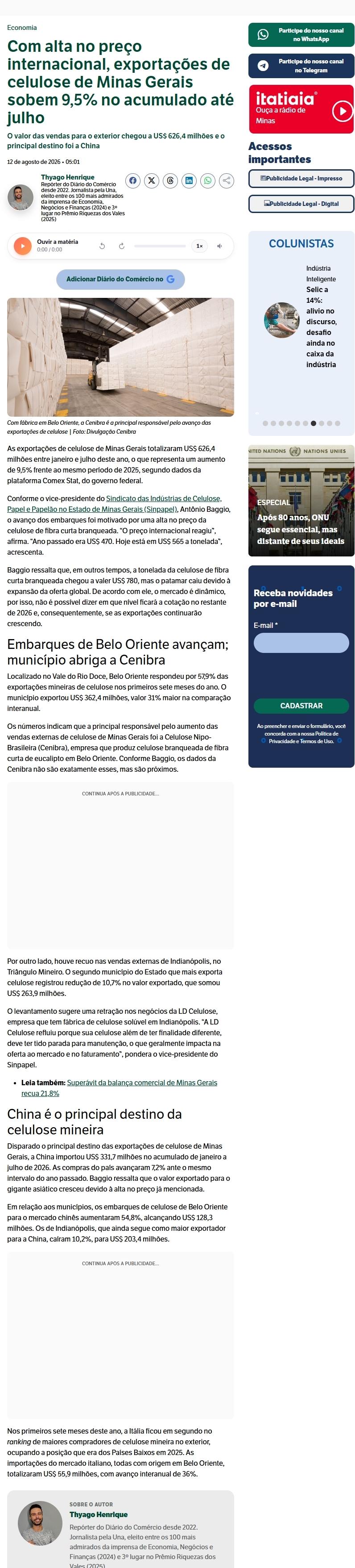Open Publicidade Legal - Impresso
Viewport: 355px width, 1568px height.
coord(301,178)
